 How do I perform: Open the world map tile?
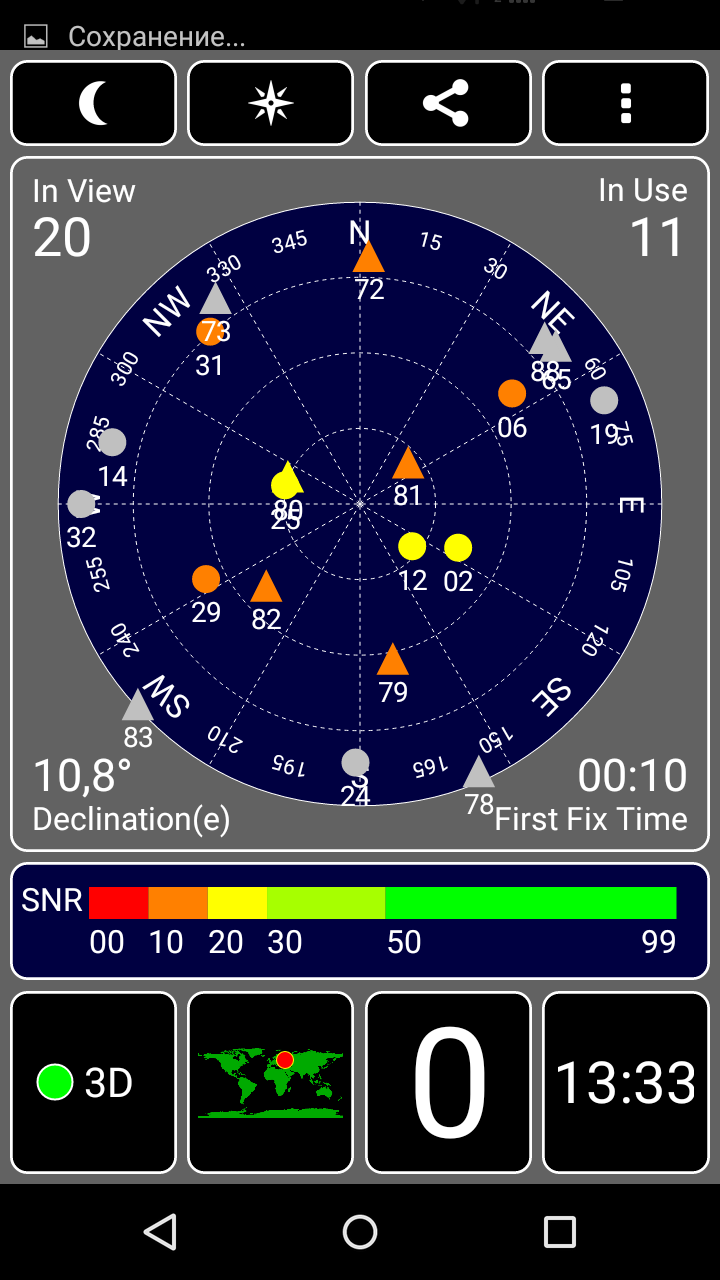(271, 1082)
